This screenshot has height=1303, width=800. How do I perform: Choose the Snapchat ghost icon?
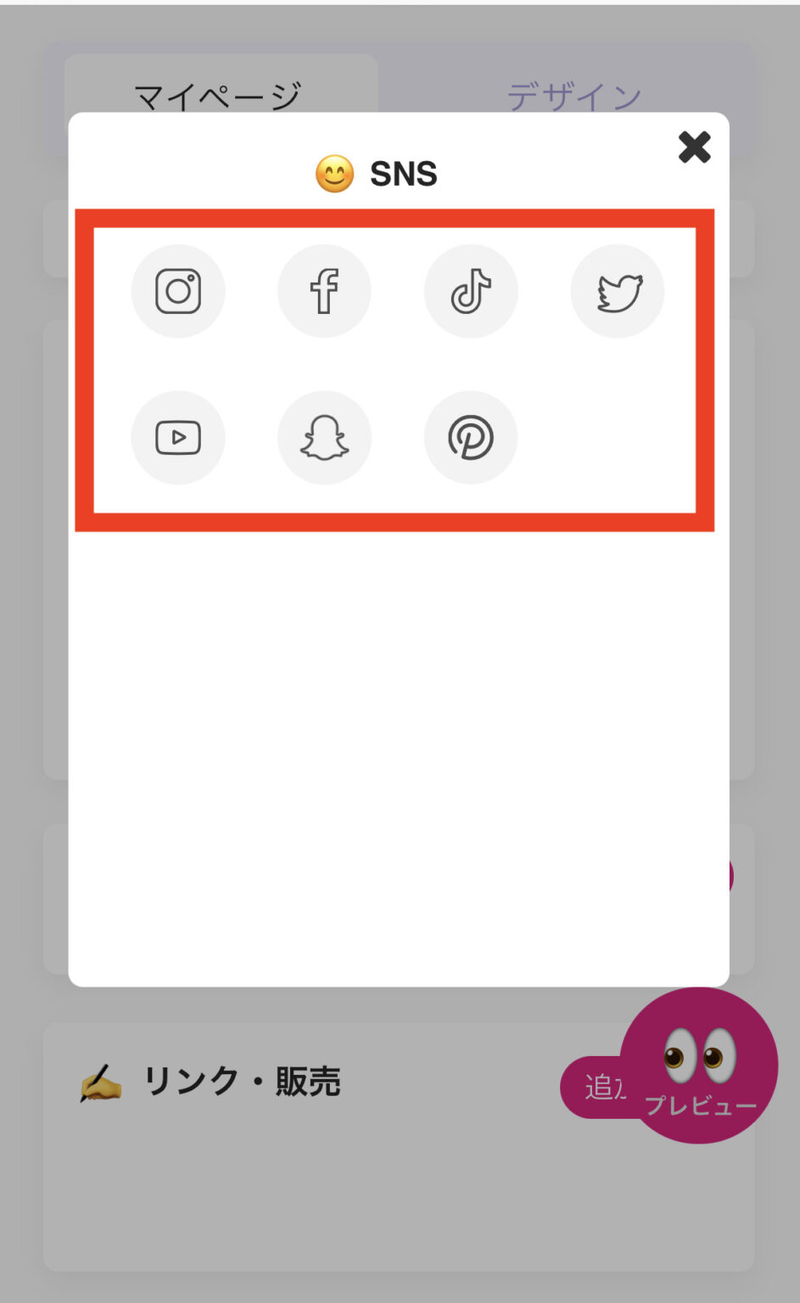pyautogui.click(x=324, y=438)
